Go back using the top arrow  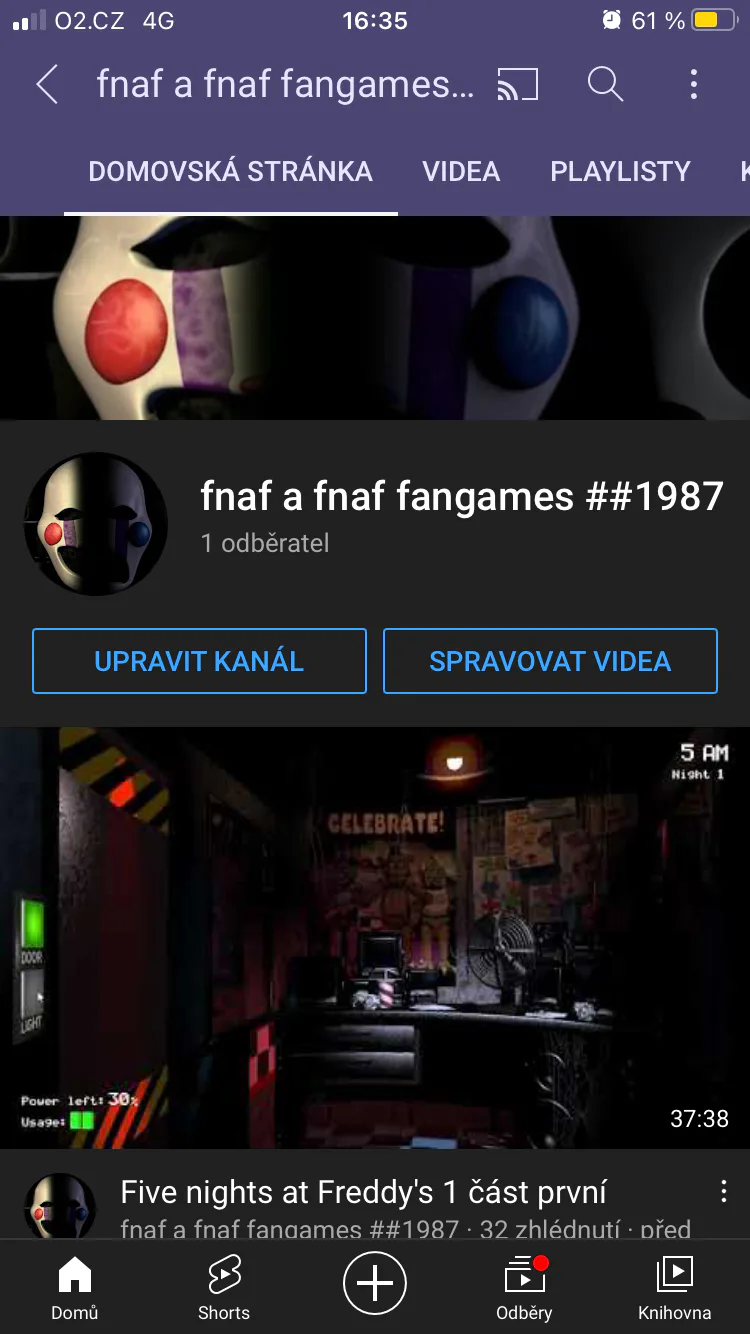(x=47, y=85)
